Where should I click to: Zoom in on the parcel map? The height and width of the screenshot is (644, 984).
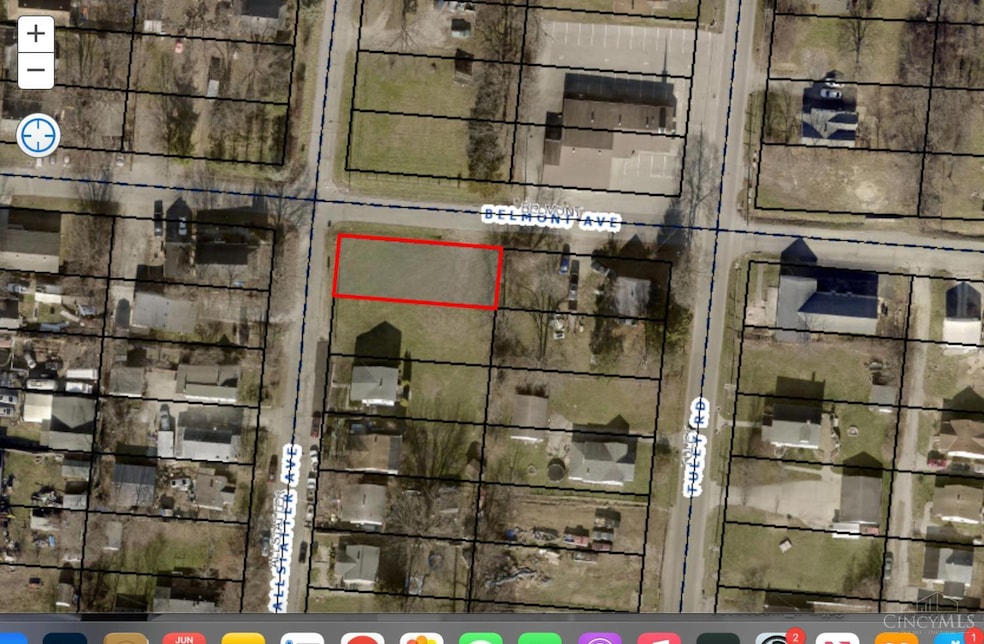(x=36, y=33)
